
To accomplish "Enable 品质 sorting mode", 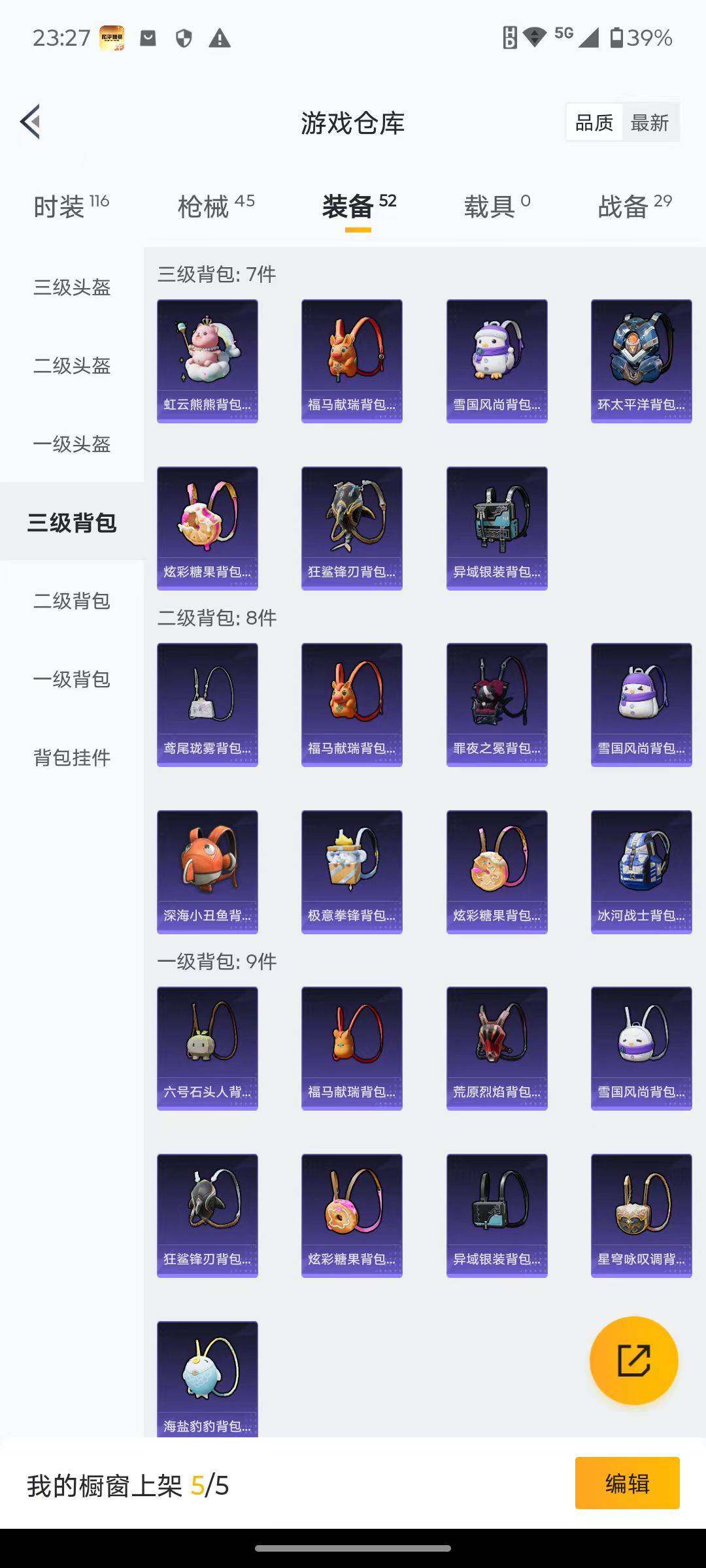I will point(594,122).
